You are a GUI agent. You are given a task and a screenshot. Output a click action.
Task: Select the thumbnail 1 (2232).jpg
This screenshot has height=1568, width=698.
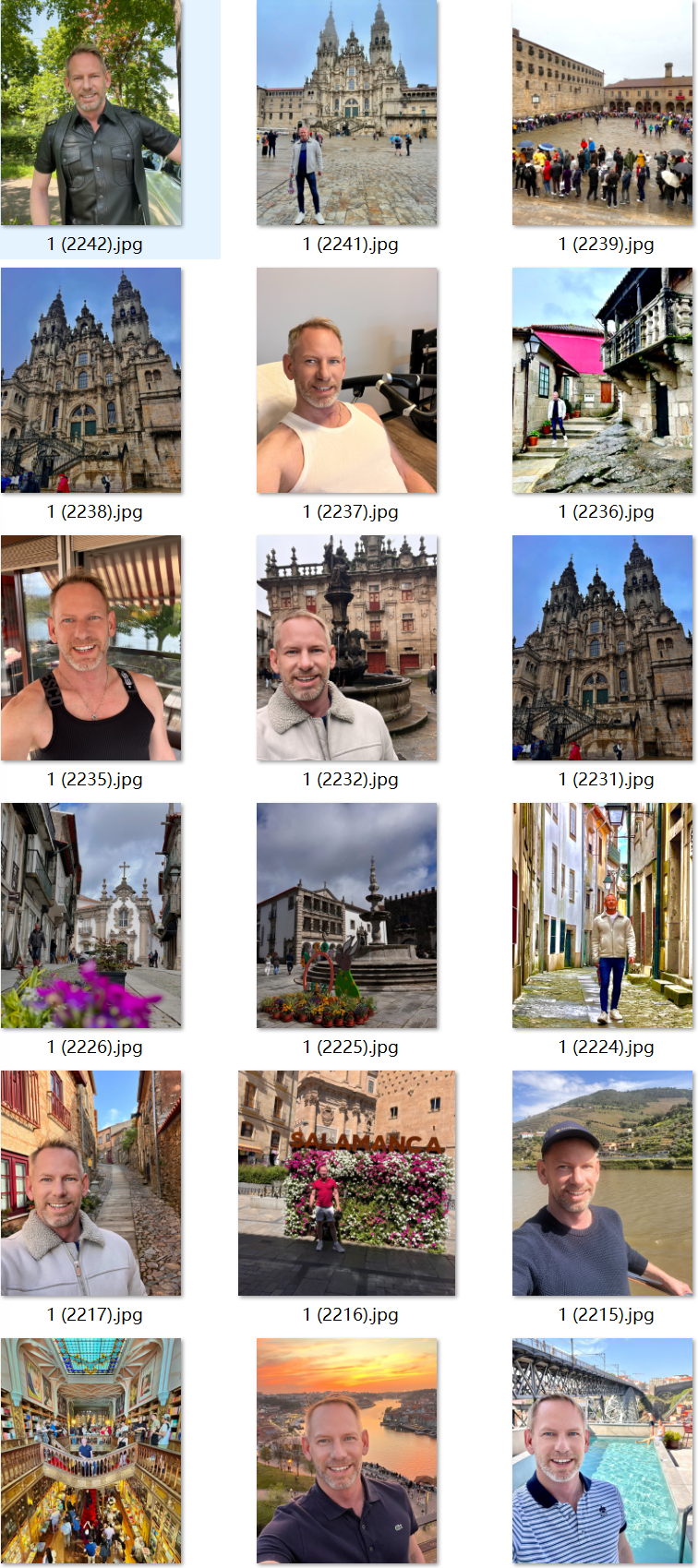[x=346, y=648]
